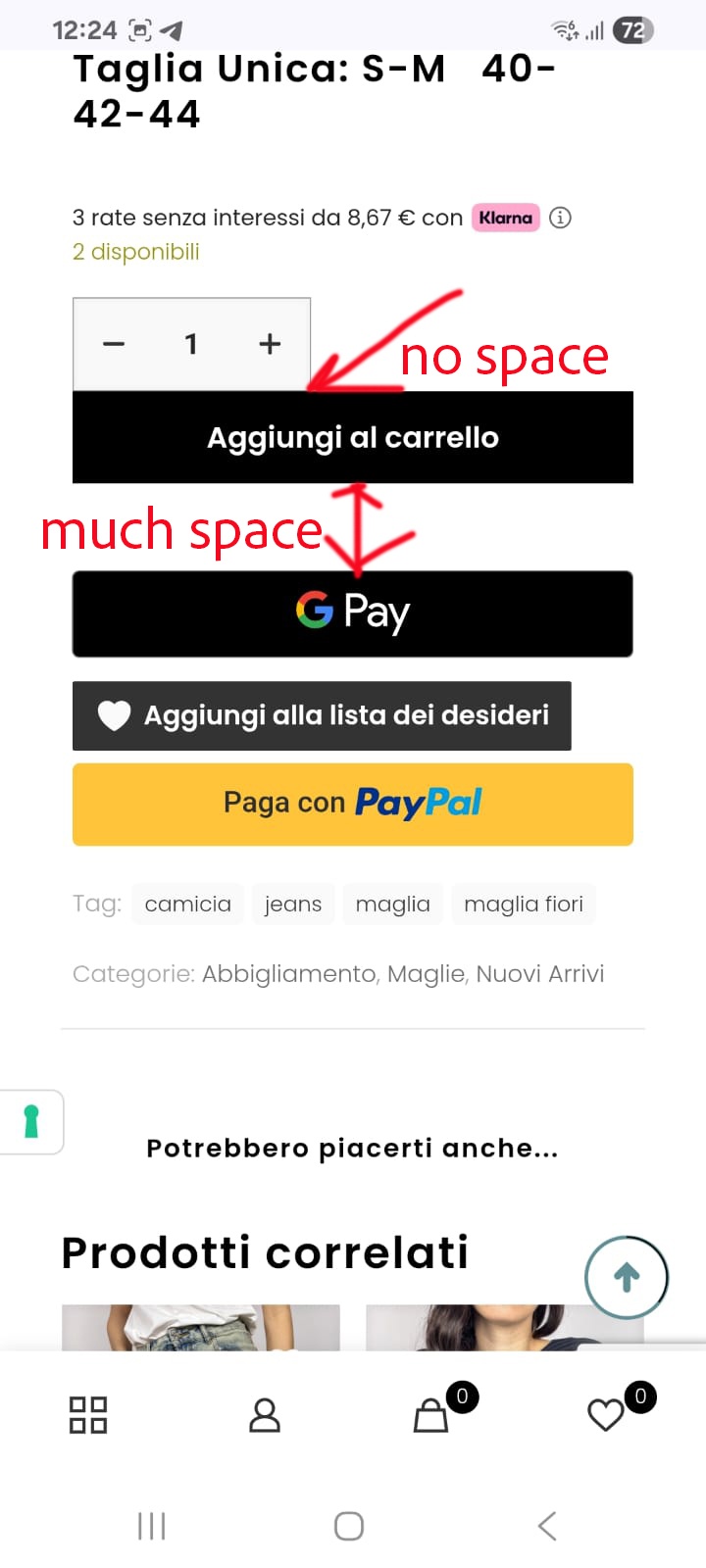This screenshot has width=706, height=1568.
Task: Tap Aggiungi alla lista dei desideri
Action: click(x=322, y=715)
